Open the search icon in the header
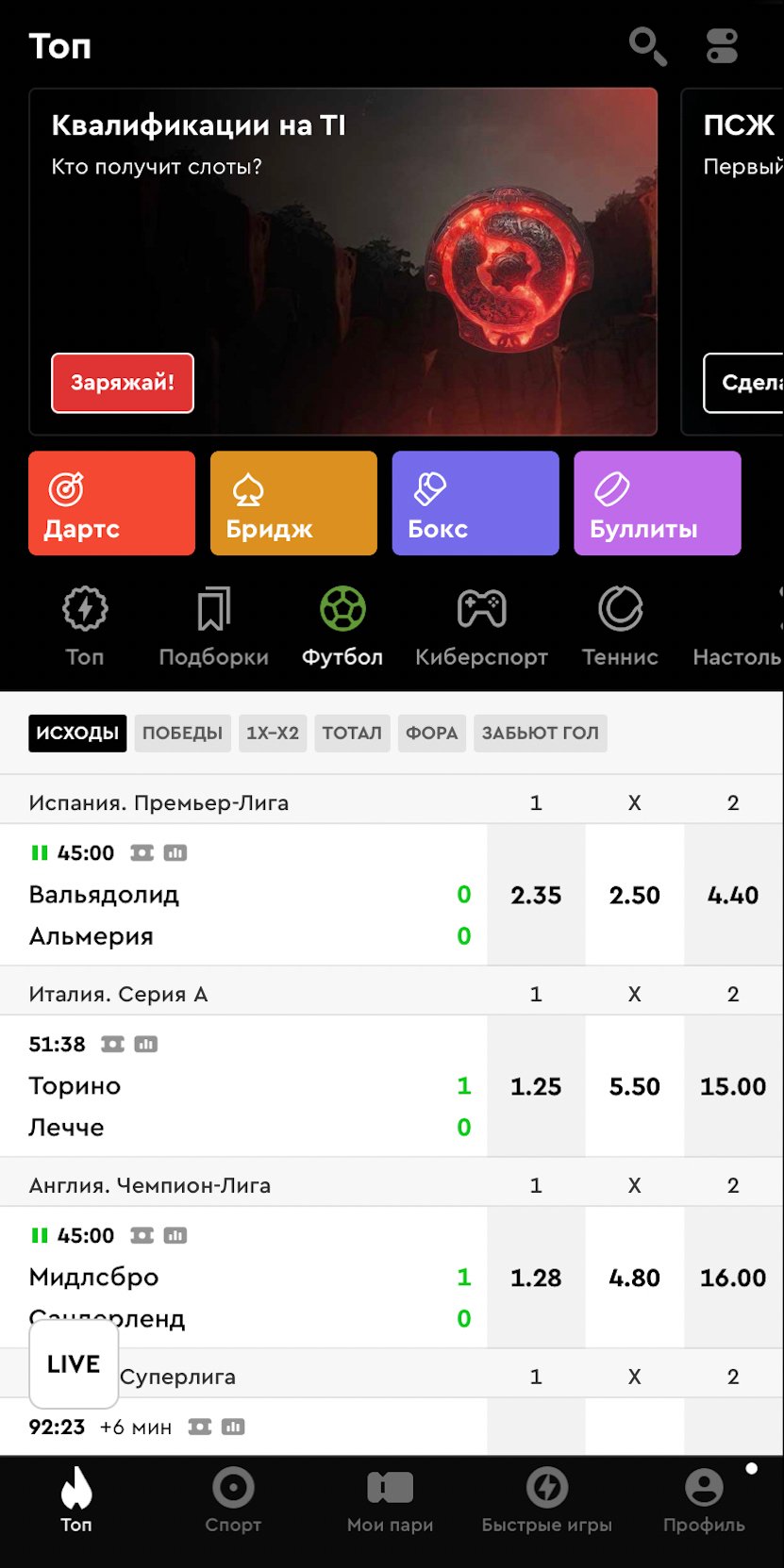The width and height of the screenshot is (784, 1568). click(x=647, y=46)
